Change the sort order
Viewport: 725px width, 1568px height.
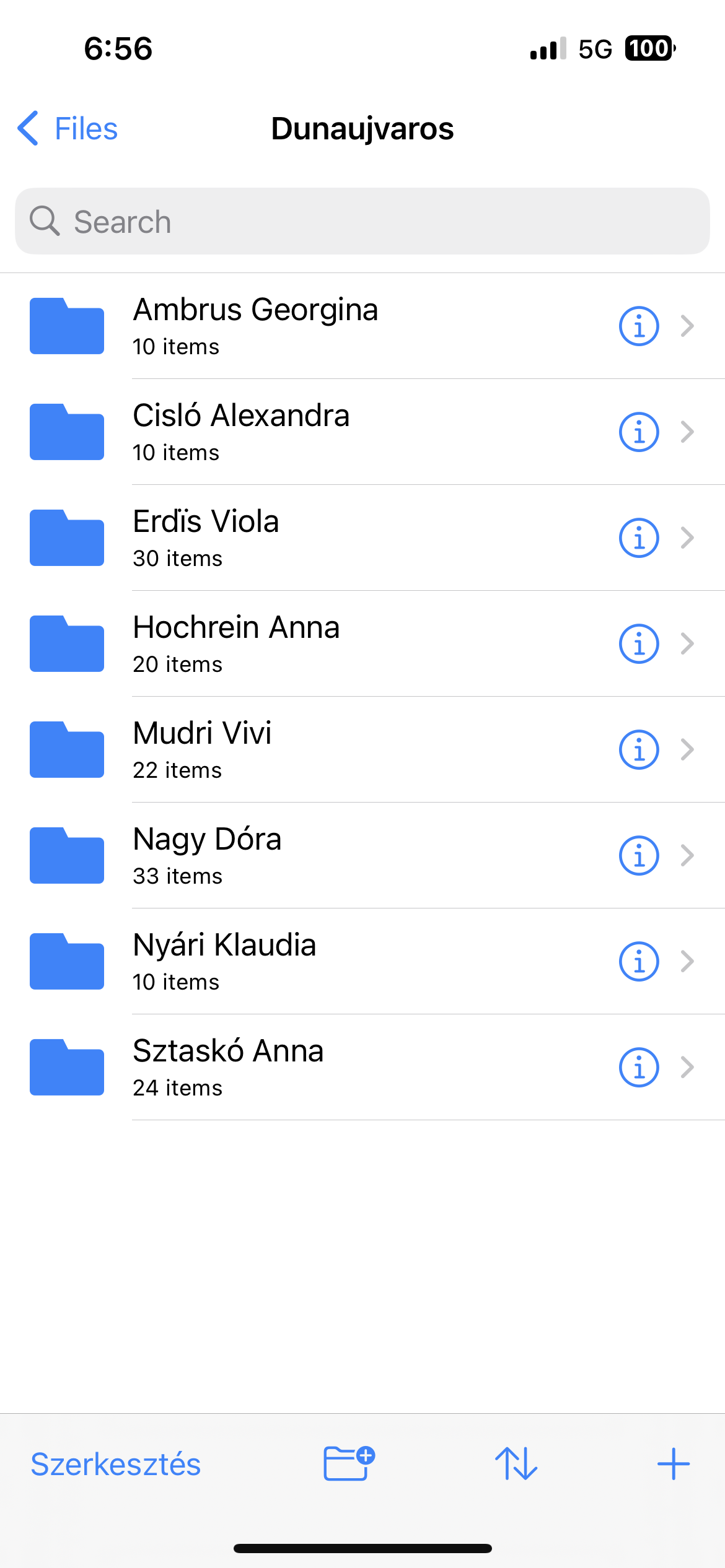(516, 1464)
